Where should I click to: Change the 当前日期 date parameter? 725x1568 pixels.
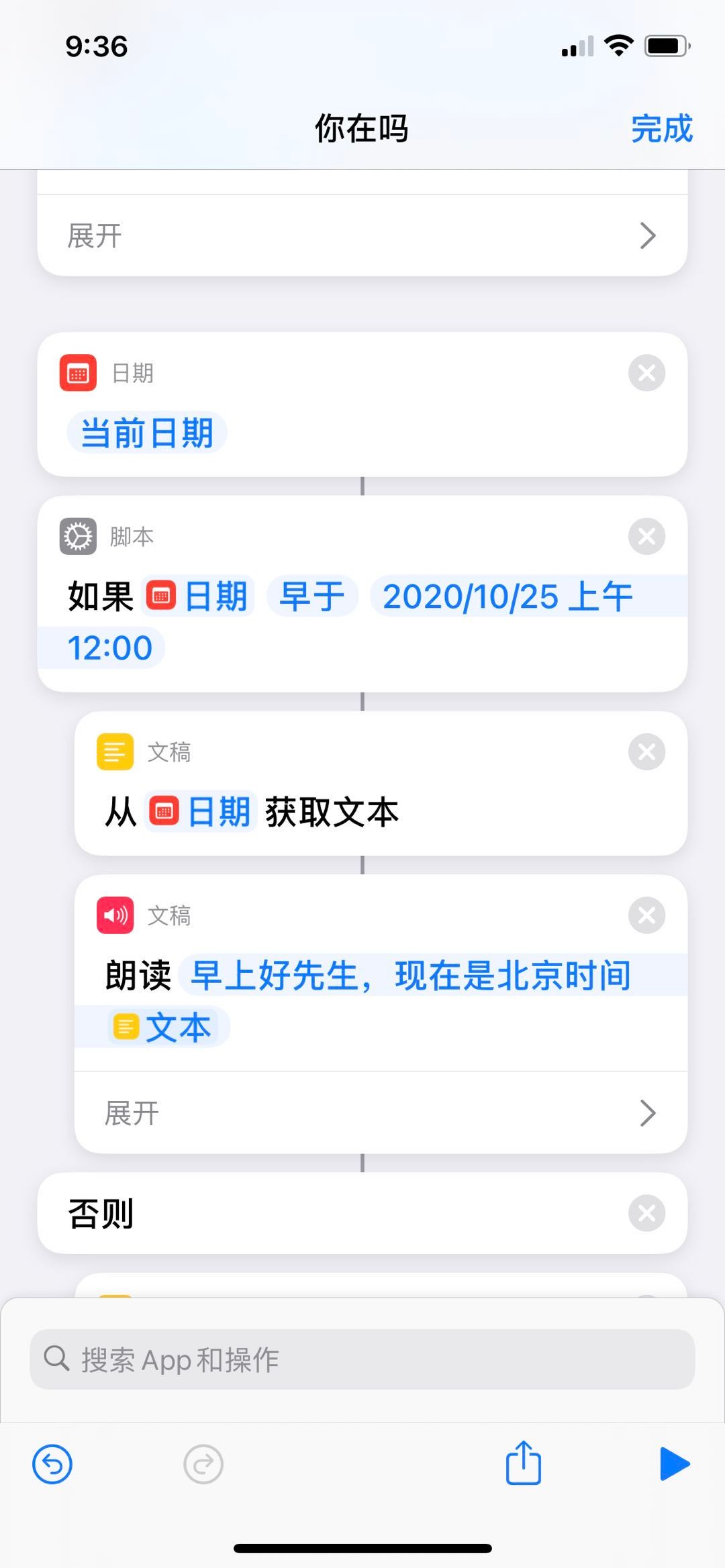[x=146, y=433]
